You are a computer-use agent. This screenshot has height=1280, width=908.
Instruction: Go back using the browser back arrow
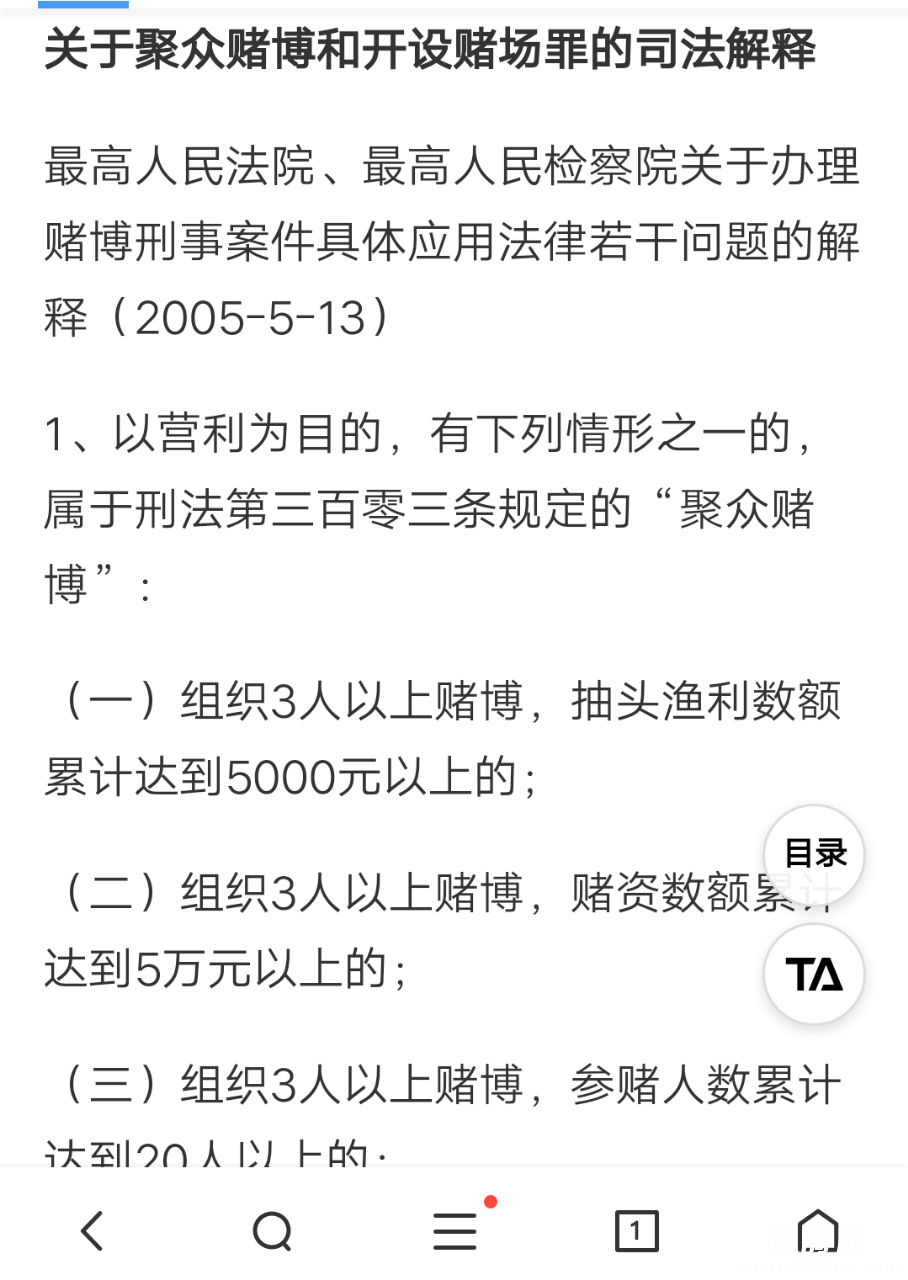tap(92, 1231)
